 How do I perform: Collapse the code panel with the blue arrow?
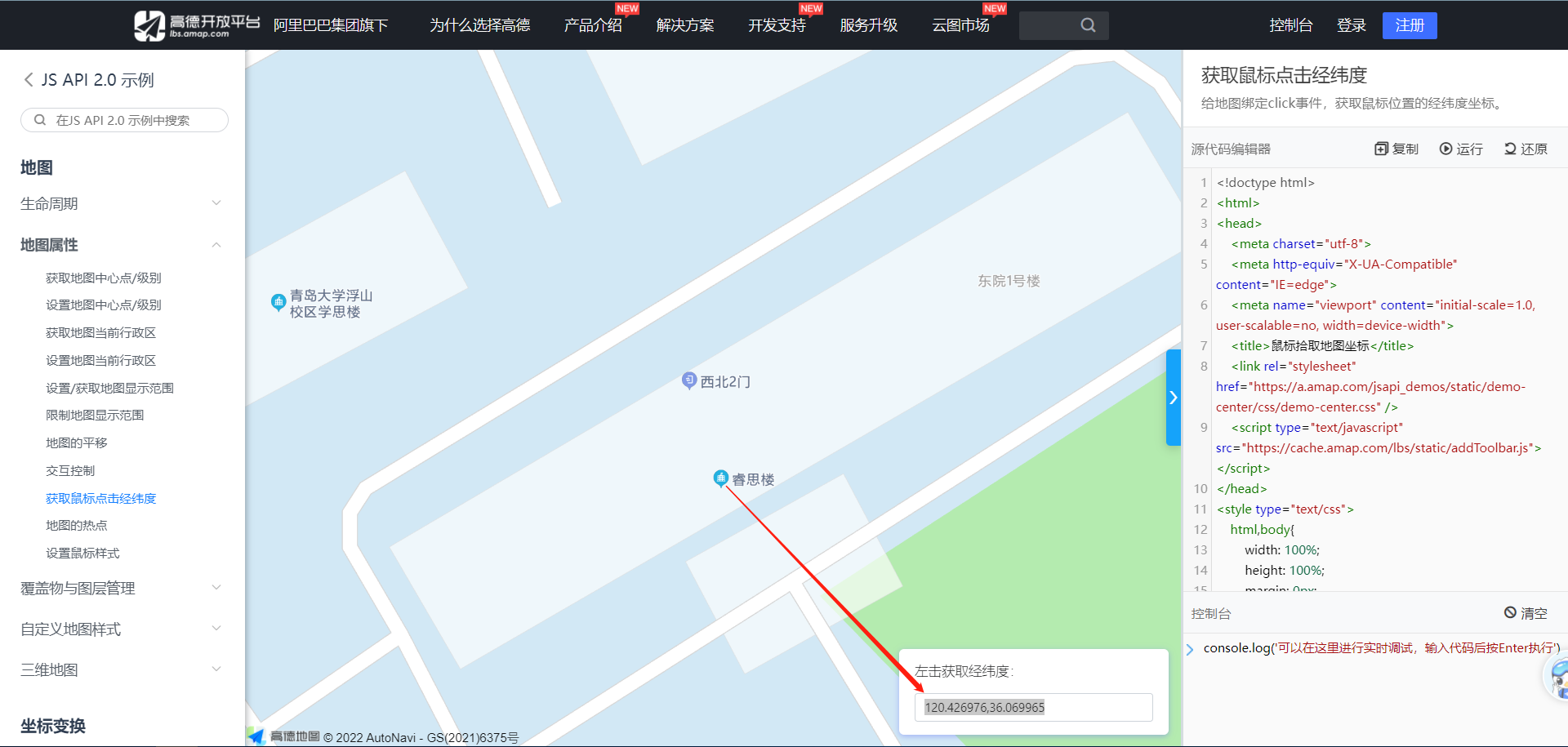pos(1173,398)
